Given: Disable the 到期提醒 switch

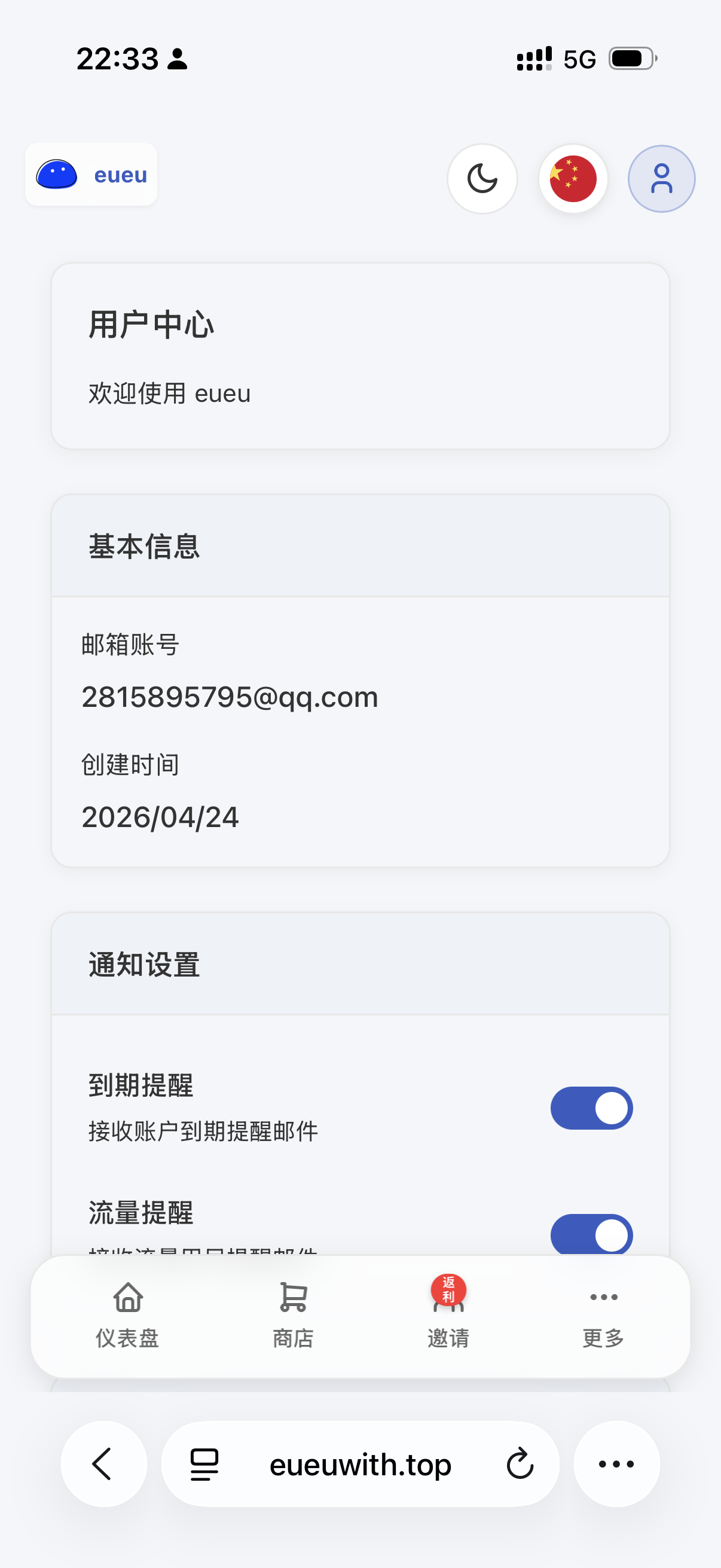Looking at the screenshot, I should point(591,1108).
